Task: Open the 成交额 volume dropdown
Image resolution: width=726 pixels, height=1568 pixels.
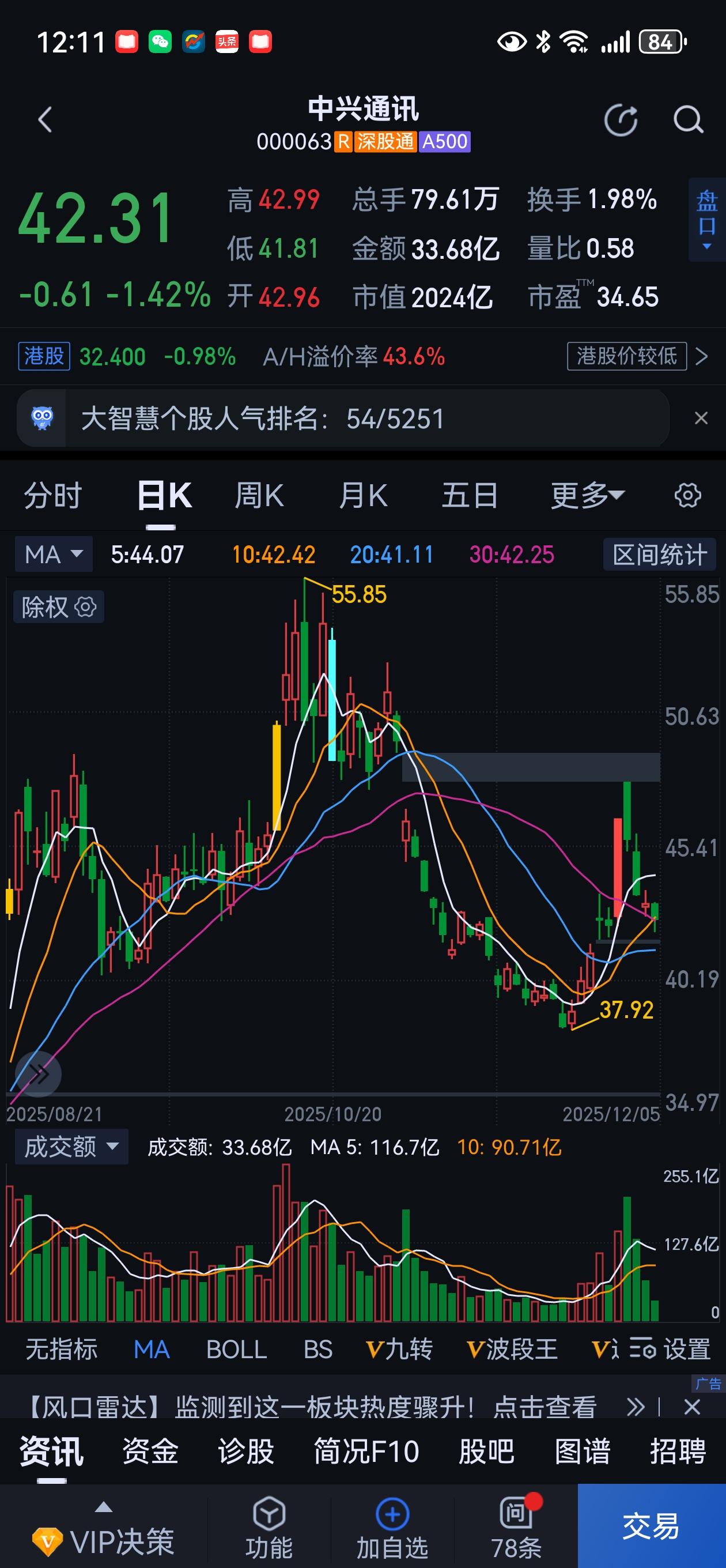Action: click(x=70, y=1146)
